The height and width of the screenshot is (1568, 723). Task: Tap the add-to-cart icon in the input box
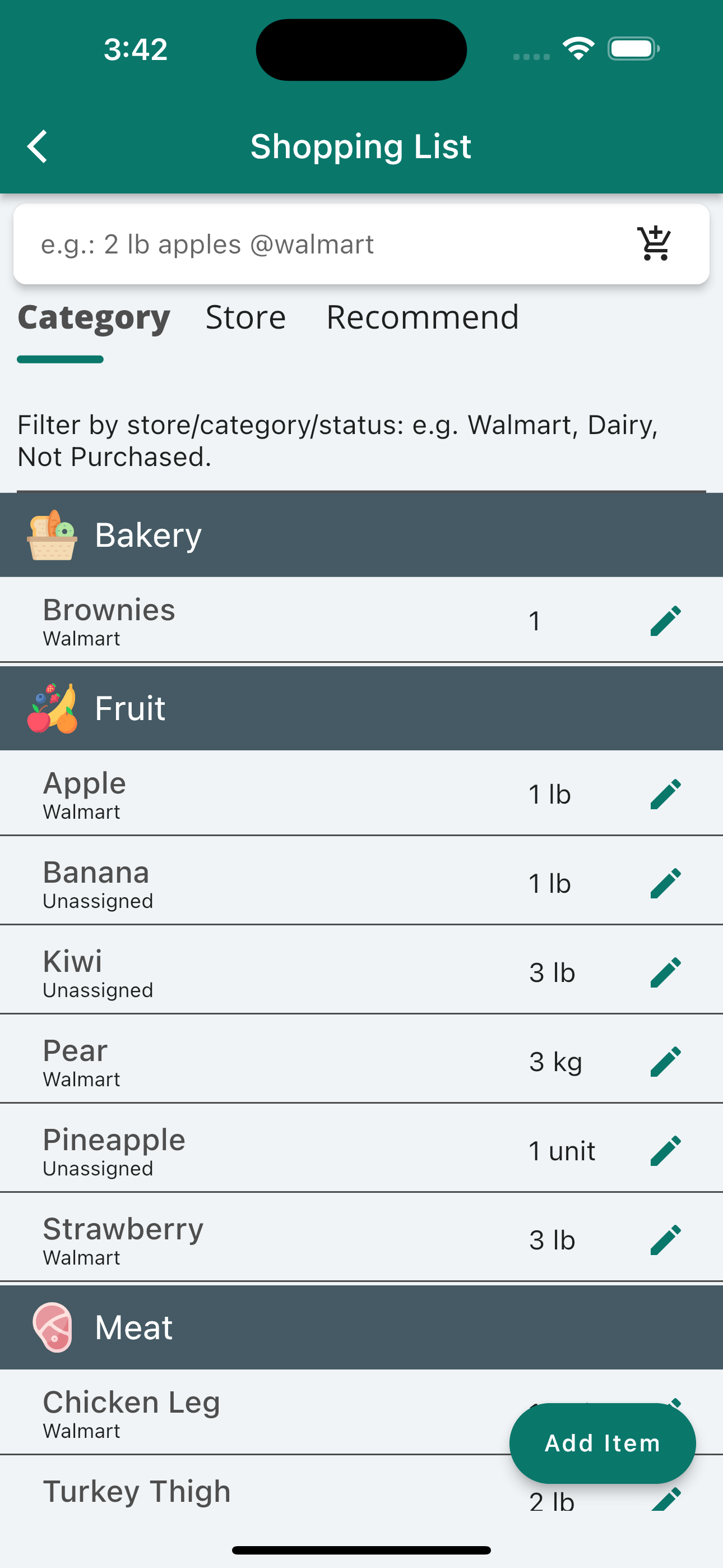(x=654, y=243)
